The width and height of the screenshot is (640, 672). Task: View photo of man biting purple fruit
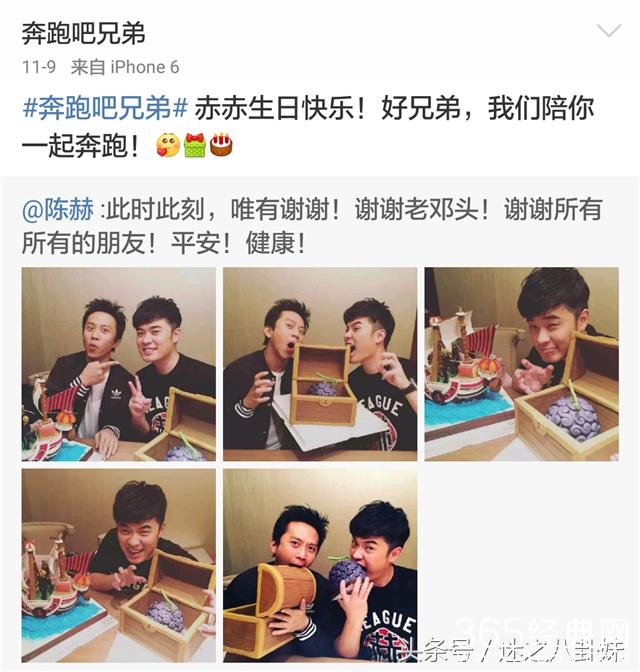(319, 565)
